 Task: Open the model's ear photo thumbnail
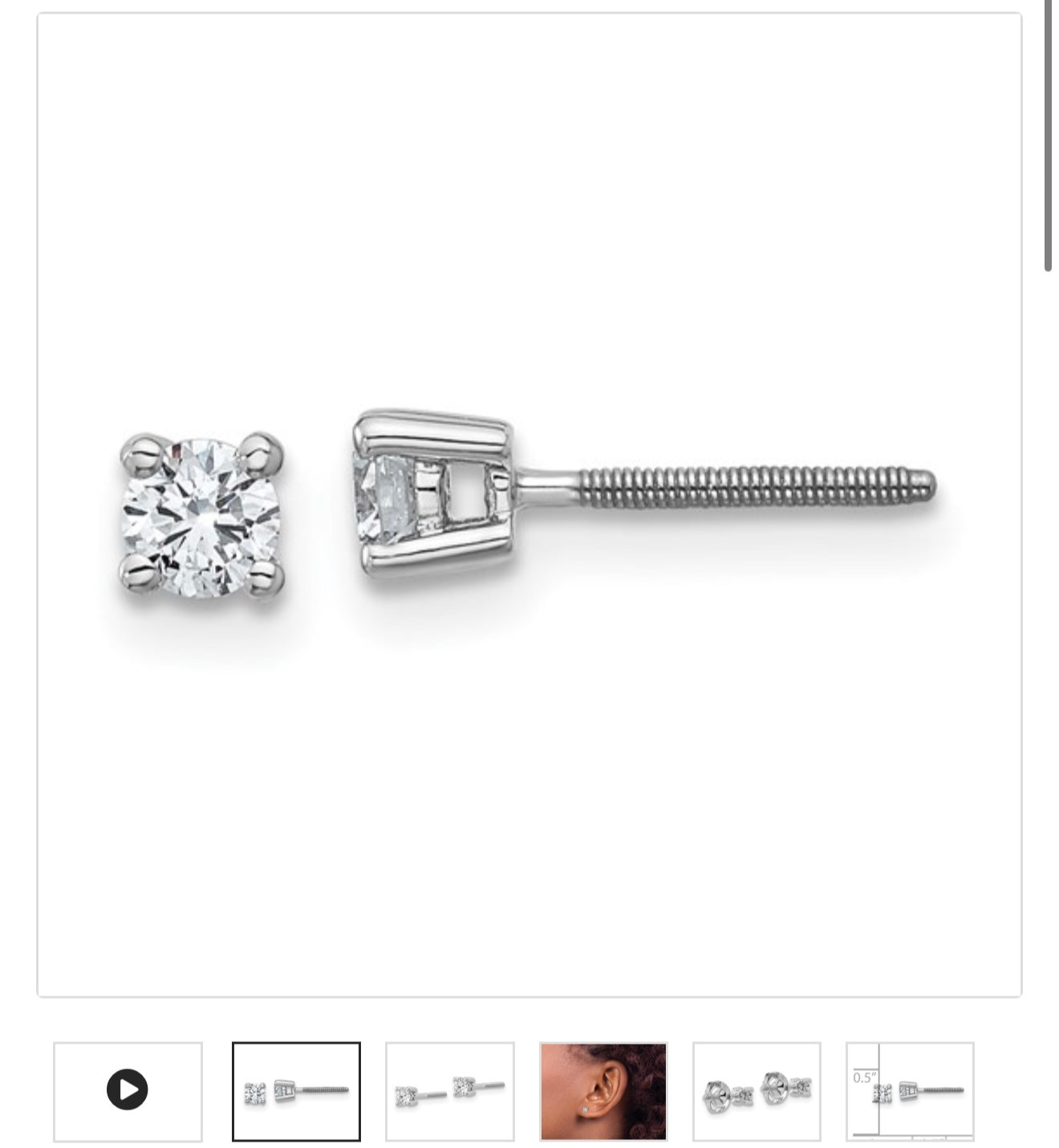tap(603, 1090)
